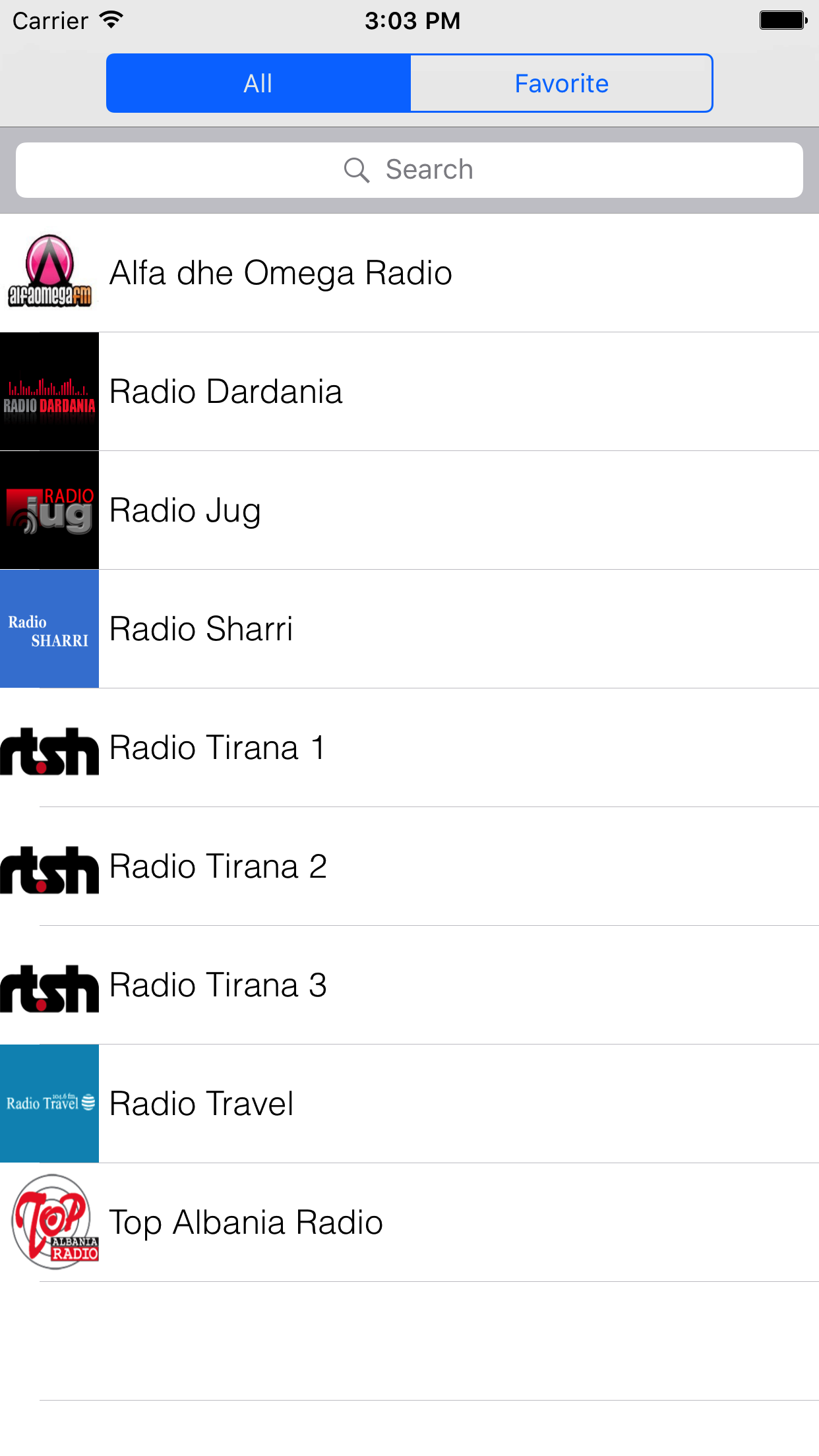Open Radio Dardania station
Screen dimensions: 819x1456
(x=409, y=392)
